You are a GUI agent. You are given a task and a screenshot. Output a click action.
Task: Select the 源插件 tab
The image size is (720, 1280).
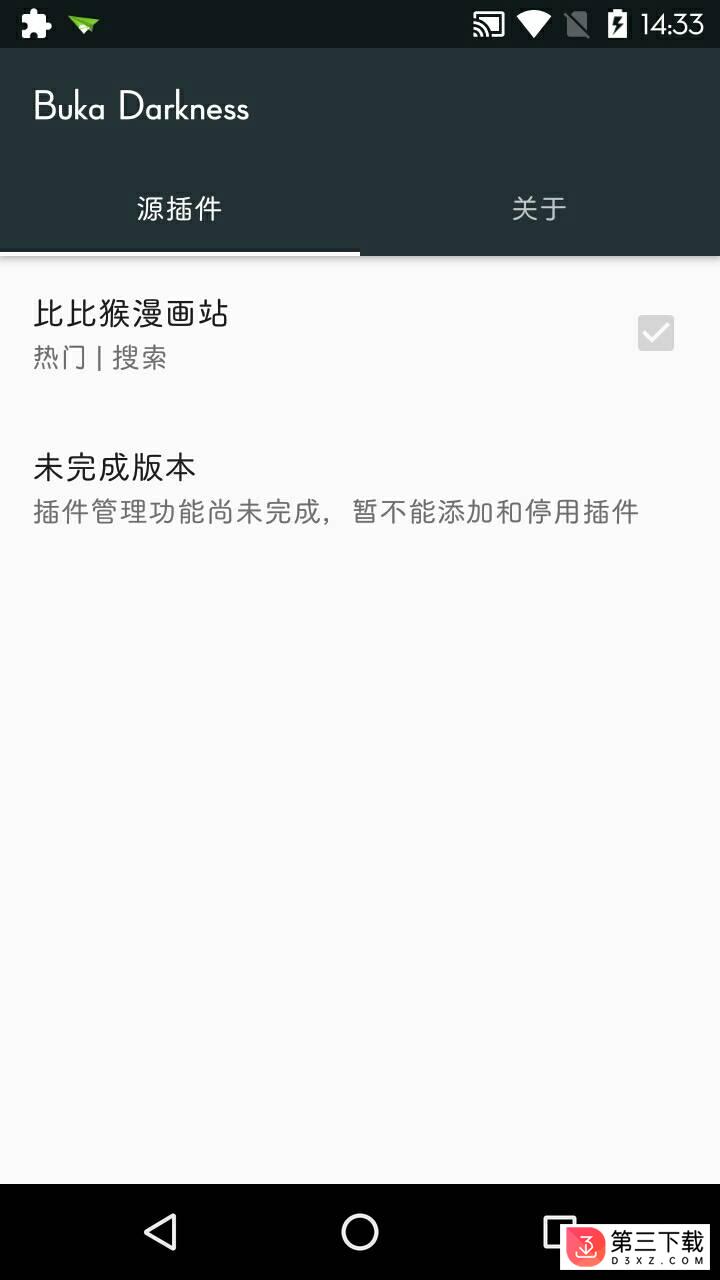coord(180,208)
